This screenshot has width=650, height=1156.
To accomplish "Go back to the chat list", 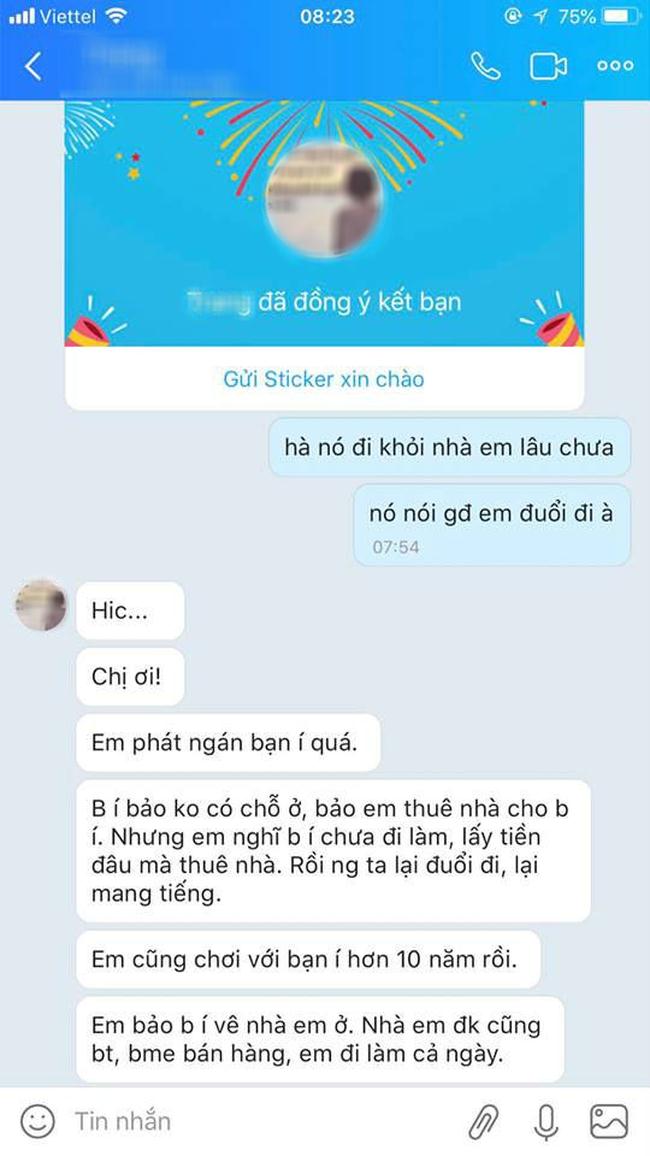I will click(34, 67).
